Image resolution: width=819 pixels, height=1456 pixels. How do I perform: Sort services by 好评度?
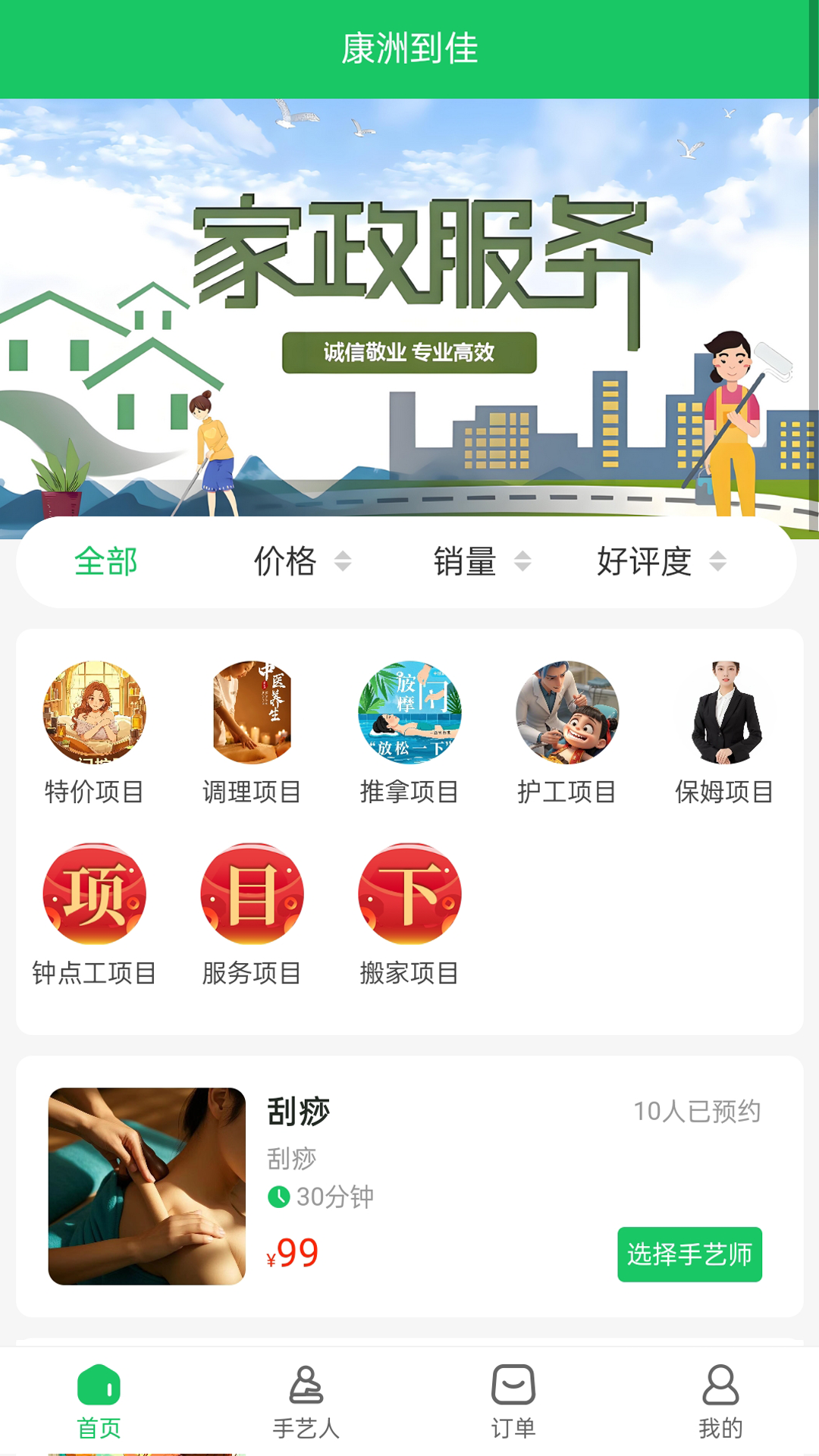pos(661,562)
